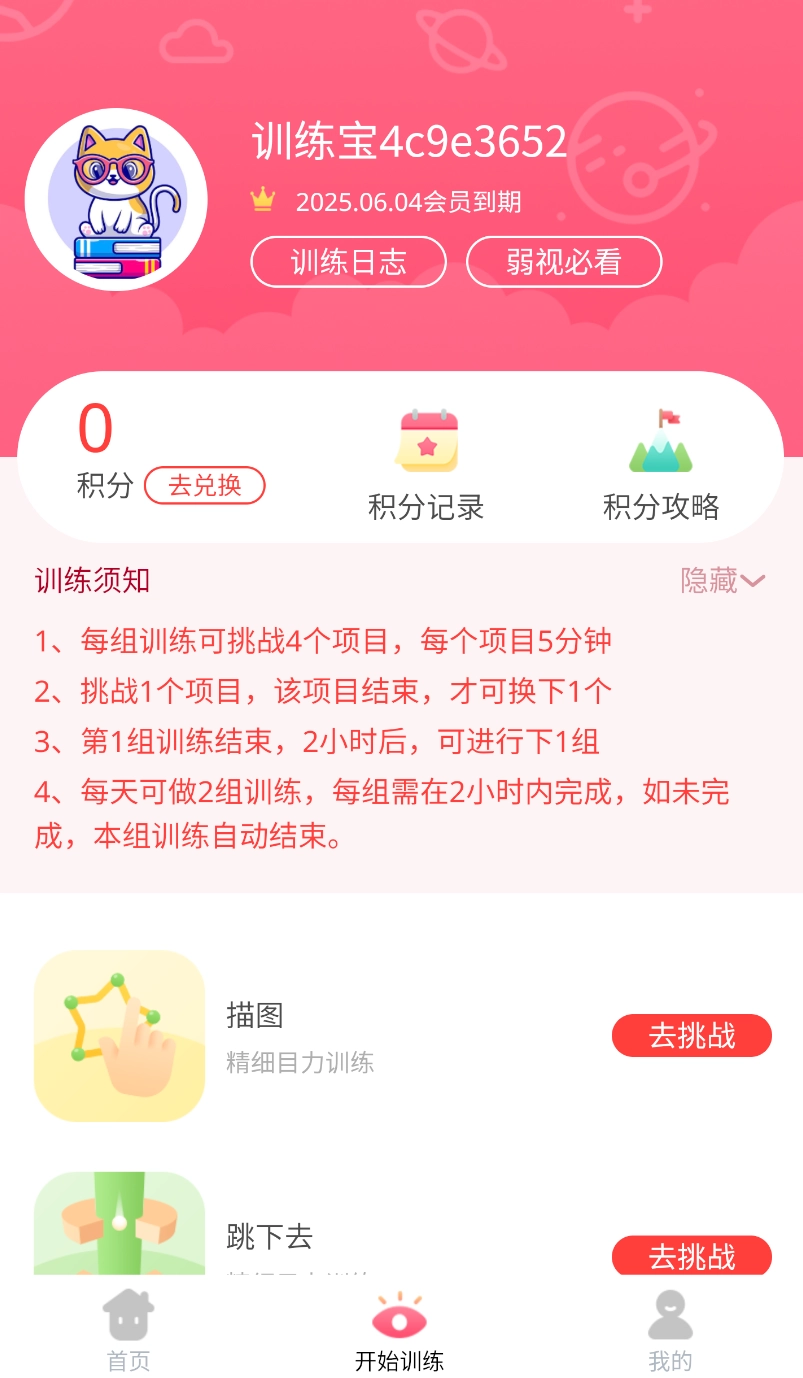
Task: Start the 跳下去 challenge via 去挑战
Action: pyautogui.click(x=691, y=1256)
